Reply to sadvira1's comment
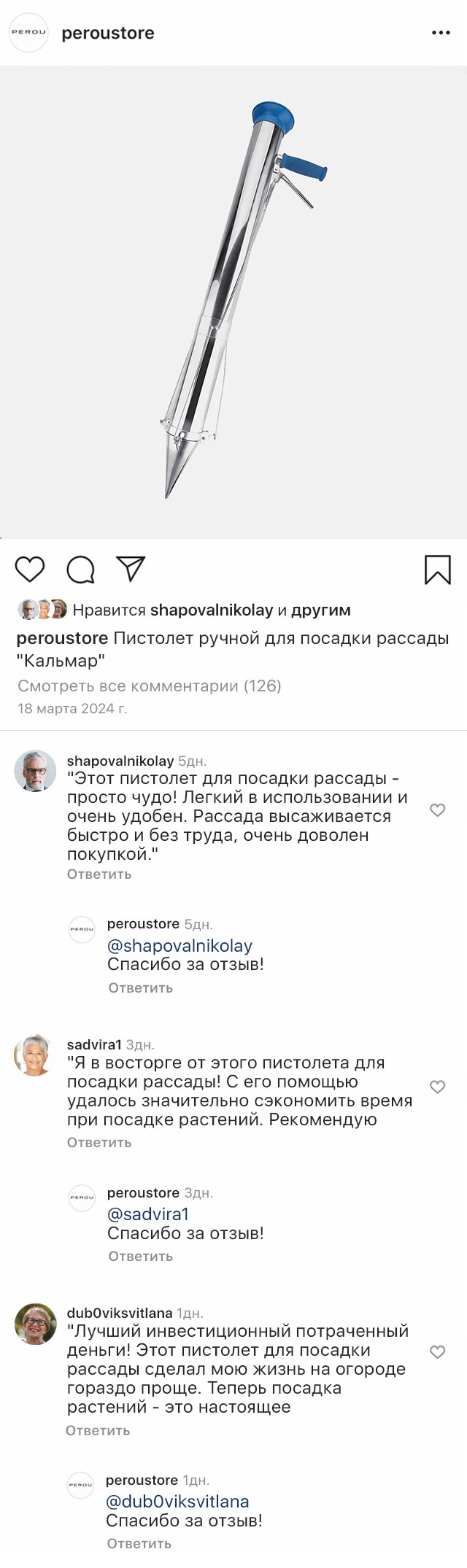 [x=99, y=1142]
